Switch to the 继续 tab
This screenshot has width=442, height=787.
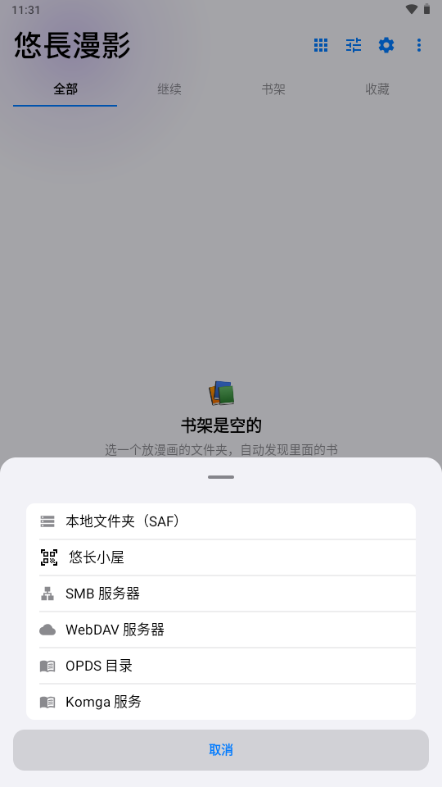click(169, 89)
